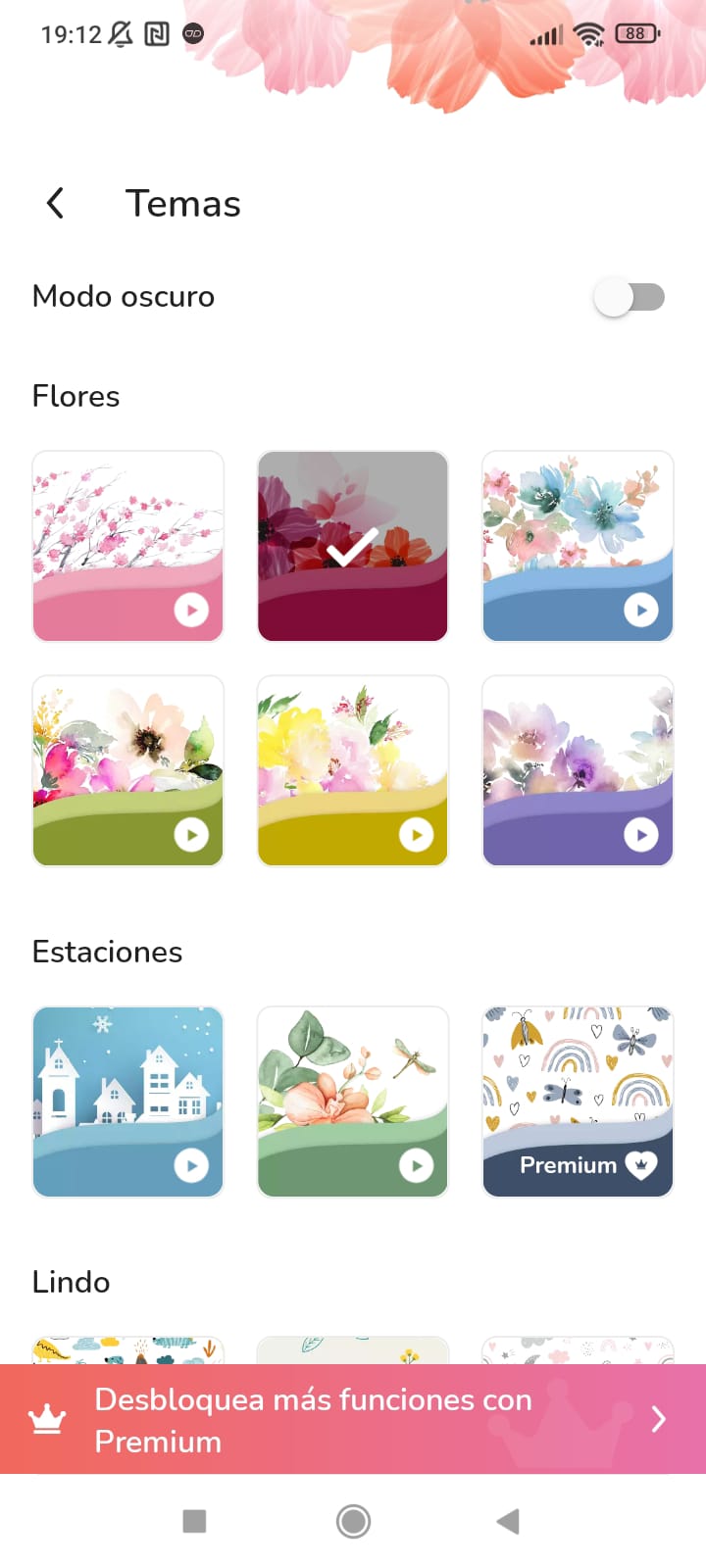Toggle Modo oscuro on
The width and height of the screenshot is (706, 1568).
(x=630, y=296)
